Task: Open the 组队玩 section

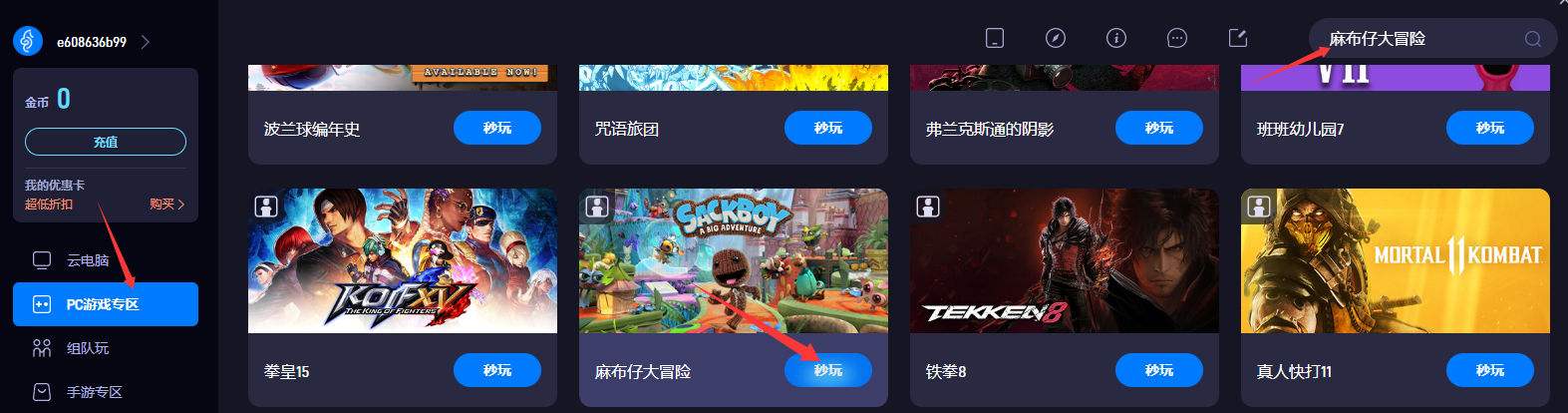Action: point(87,348)
